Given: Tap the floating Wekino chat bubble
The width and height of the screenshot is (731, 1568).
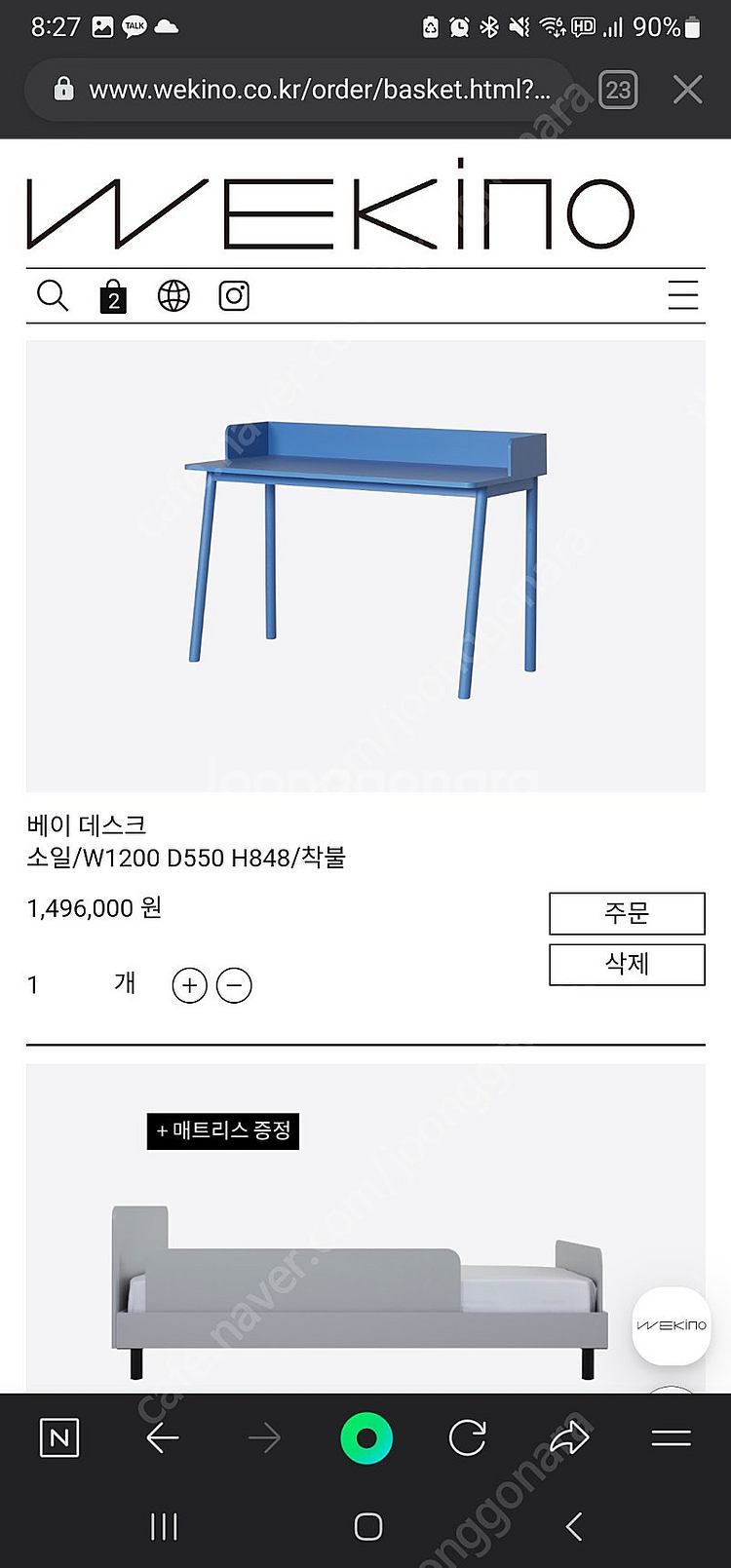Looking at the screenshot, I should tap(671, 1325).
